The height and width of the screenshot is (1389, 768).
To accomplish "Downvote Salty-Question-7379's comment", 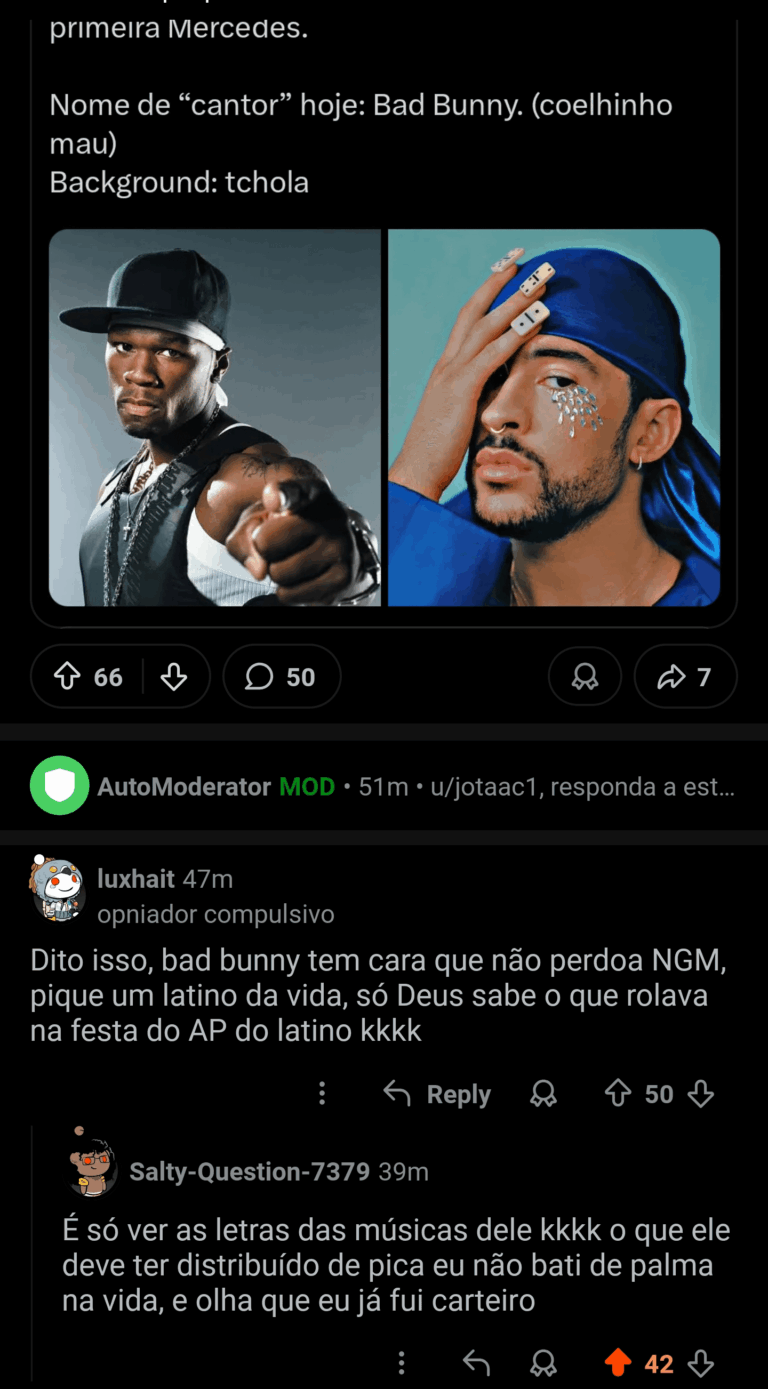I will 701,1362.
